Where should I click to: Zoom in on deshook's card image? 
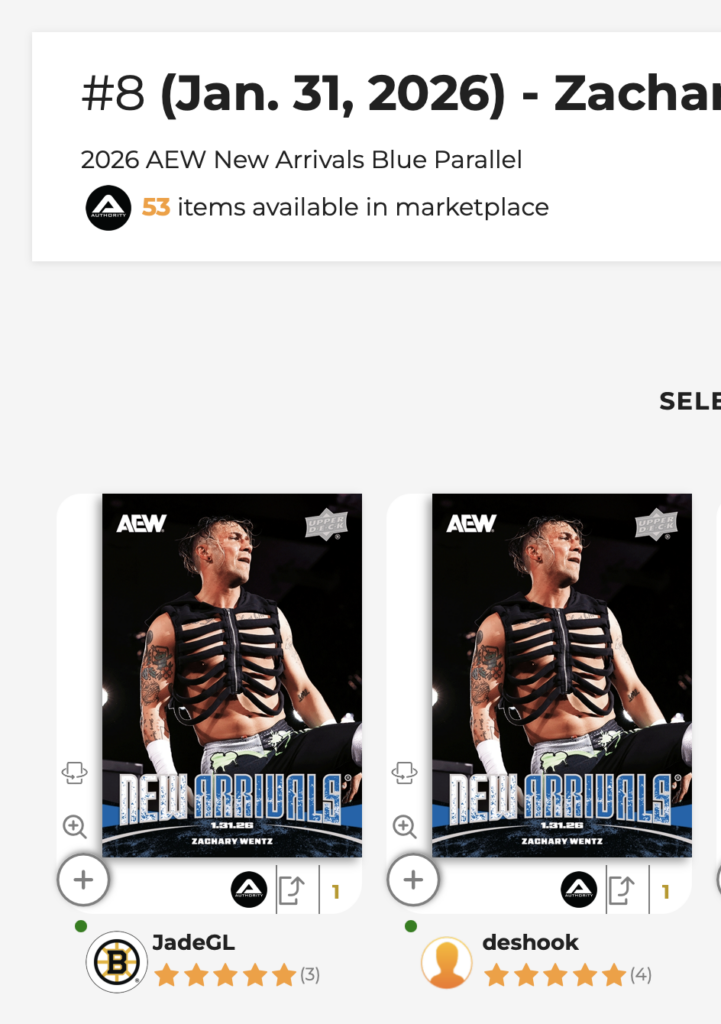click(404, 827)
